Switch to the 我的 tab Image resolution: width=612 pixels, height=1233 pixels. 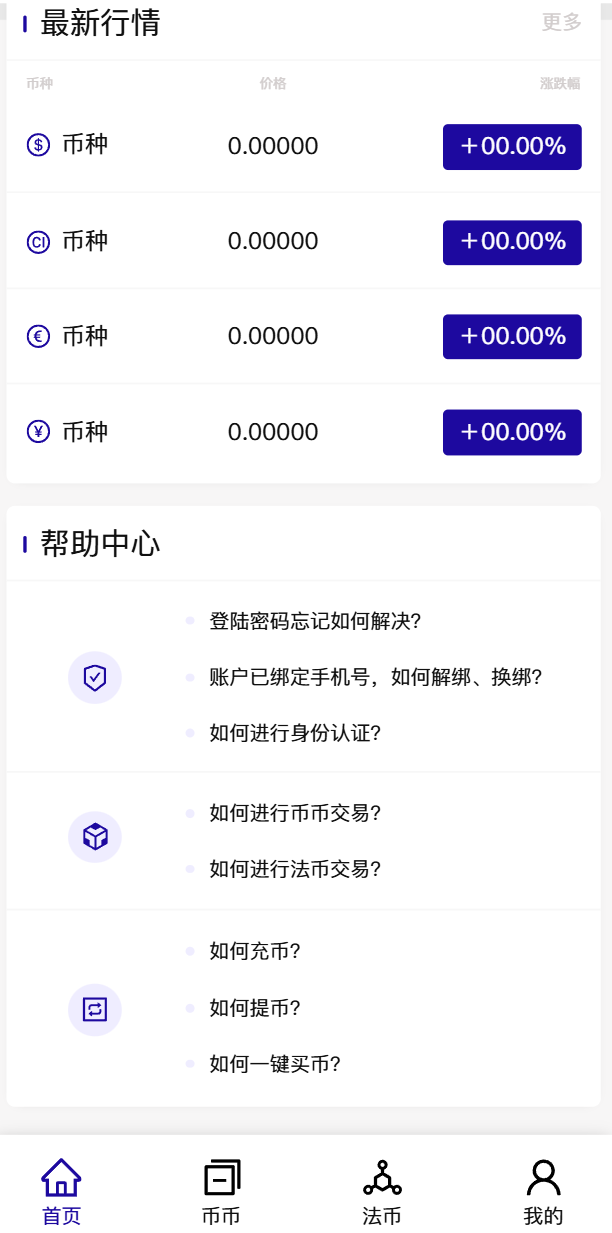pos(543,1191)
